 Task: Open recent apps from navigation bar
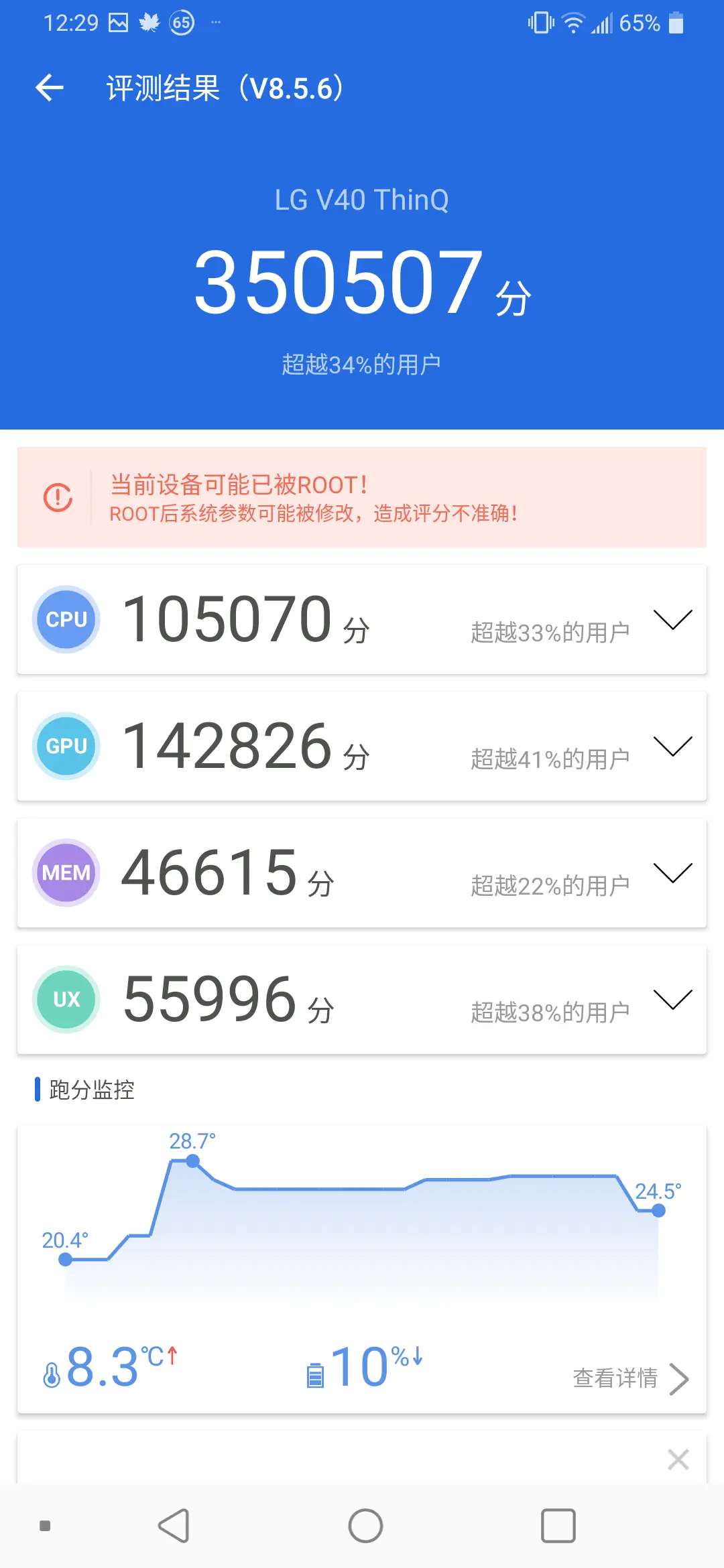click(558, 1526)
